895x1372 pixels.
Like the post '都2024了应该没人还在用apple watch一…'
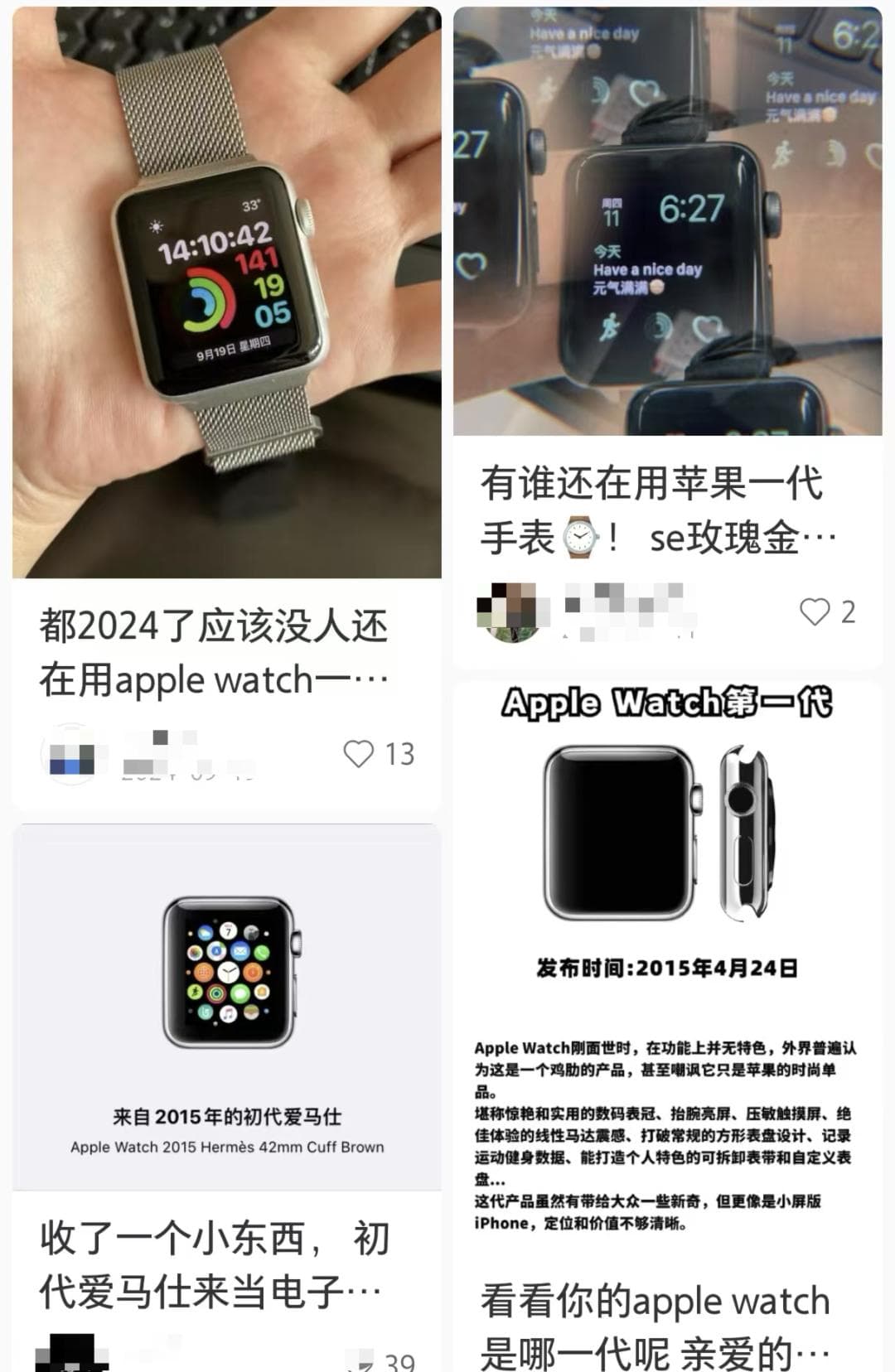pos(359,754)
